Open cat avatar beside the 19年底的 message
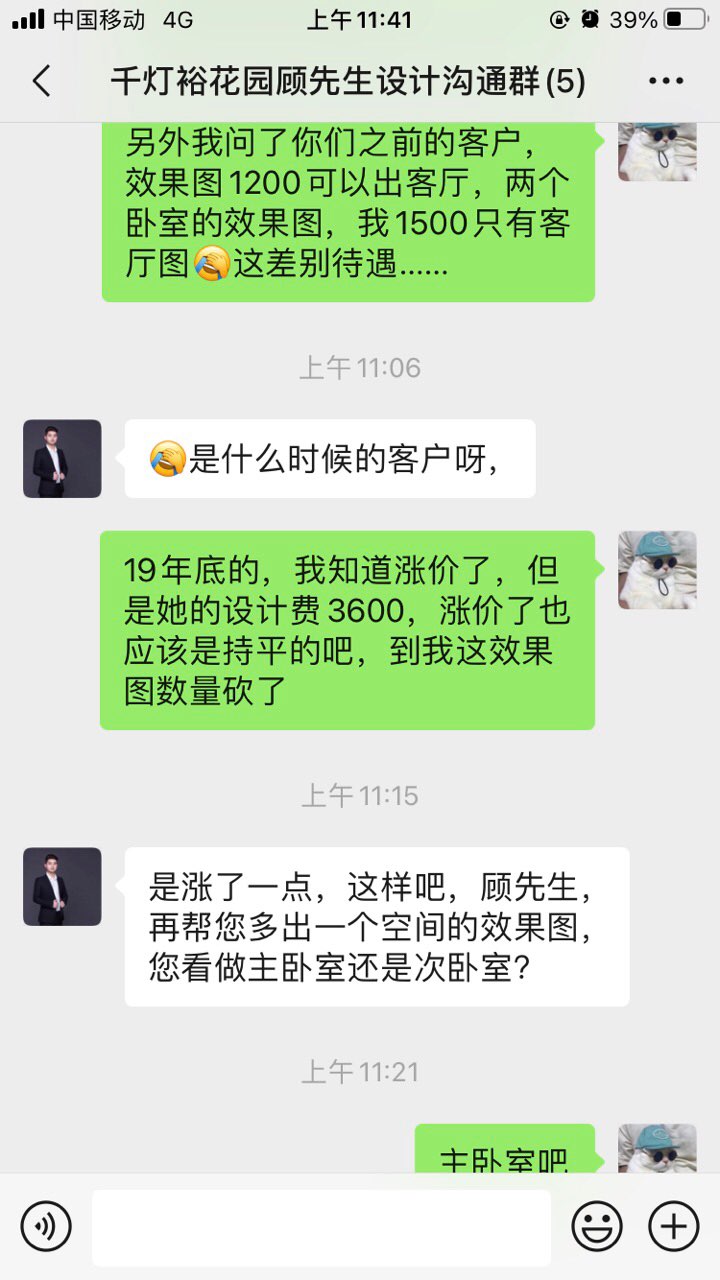The width and height of the screenshot is (720, 1280). click(657, 570)
